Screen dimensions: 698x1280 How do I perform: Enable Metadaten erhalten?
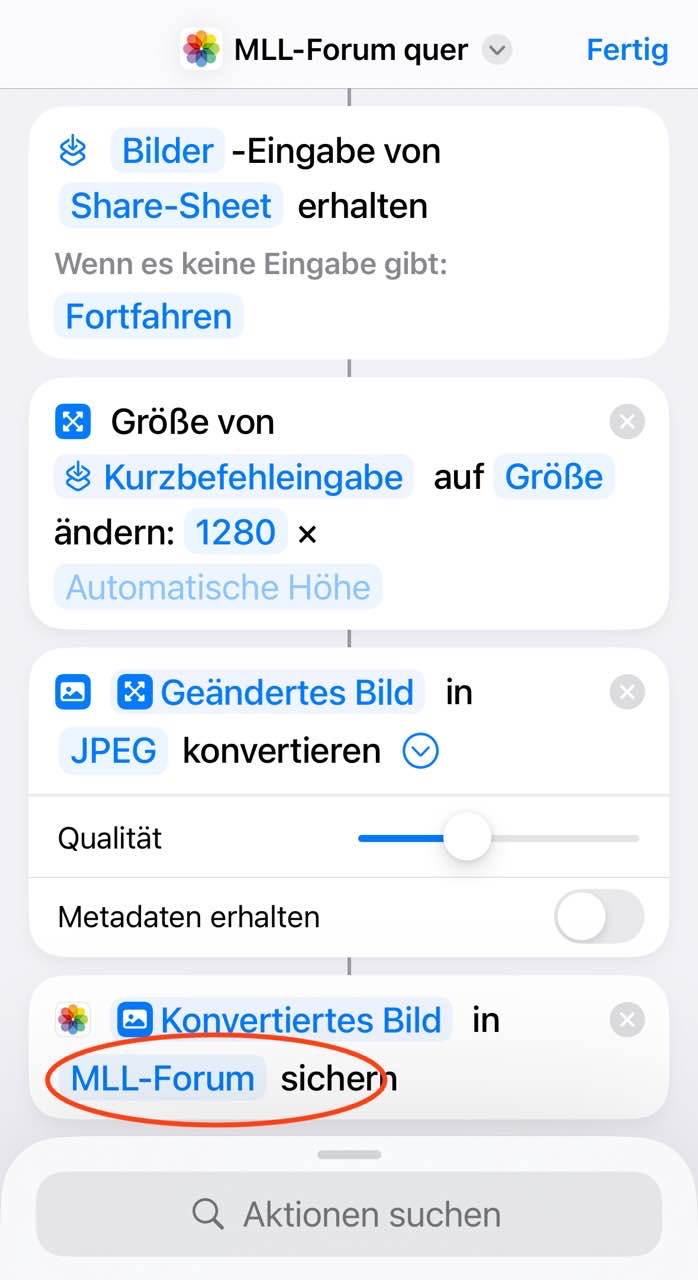click(598, 916)
